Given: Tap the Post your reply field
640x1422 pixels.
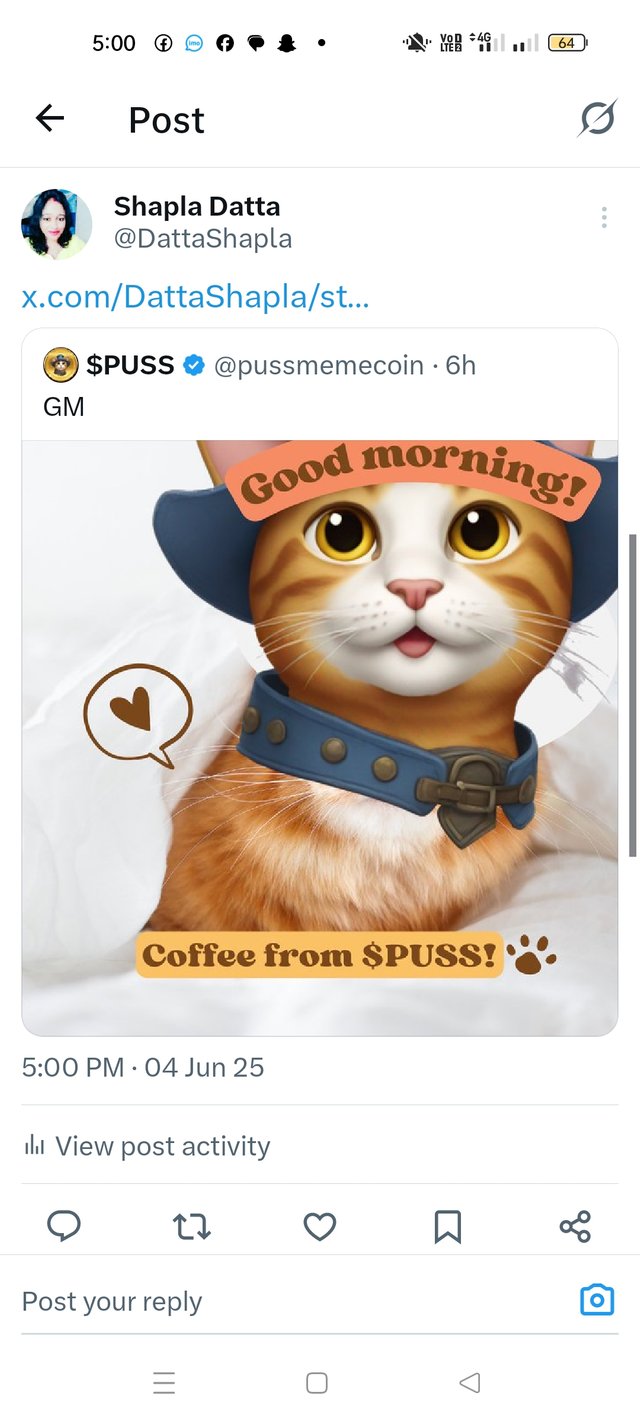Looking at the screenshot, I should tap(280, 1301).
